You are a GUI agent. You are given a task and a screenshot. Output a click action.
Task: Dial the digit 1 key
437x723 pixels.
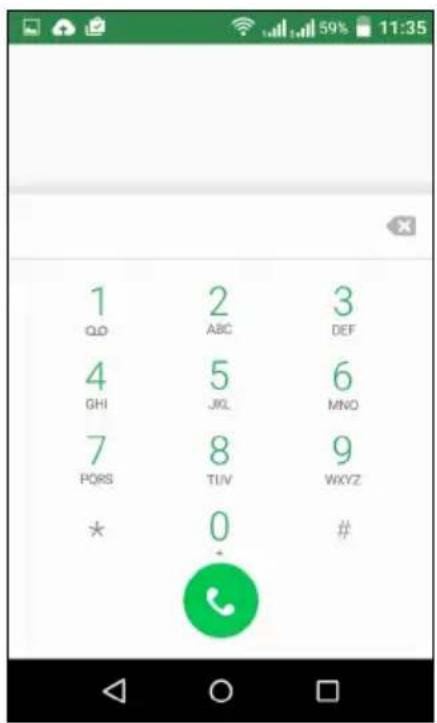pos(96,310)
